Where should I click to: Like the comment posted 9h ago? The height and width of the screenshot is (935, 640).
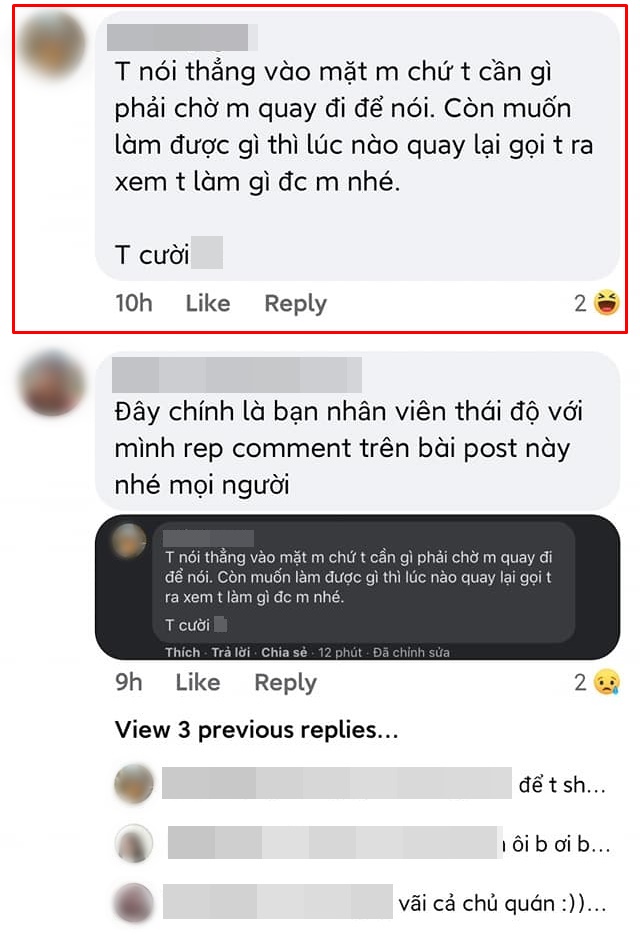point(197,682)
